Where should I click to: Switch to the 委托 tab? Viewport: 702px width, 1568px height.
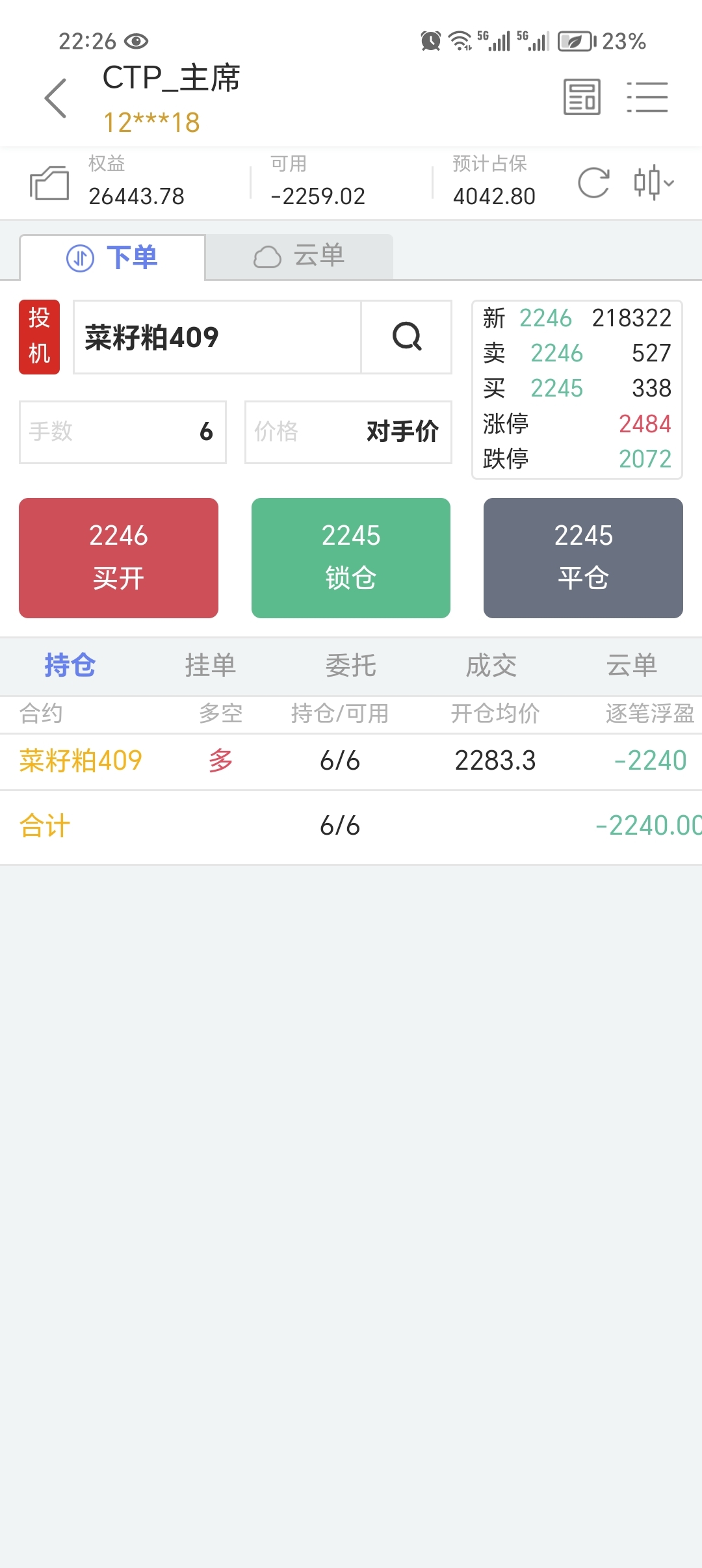tap(351, 666)
